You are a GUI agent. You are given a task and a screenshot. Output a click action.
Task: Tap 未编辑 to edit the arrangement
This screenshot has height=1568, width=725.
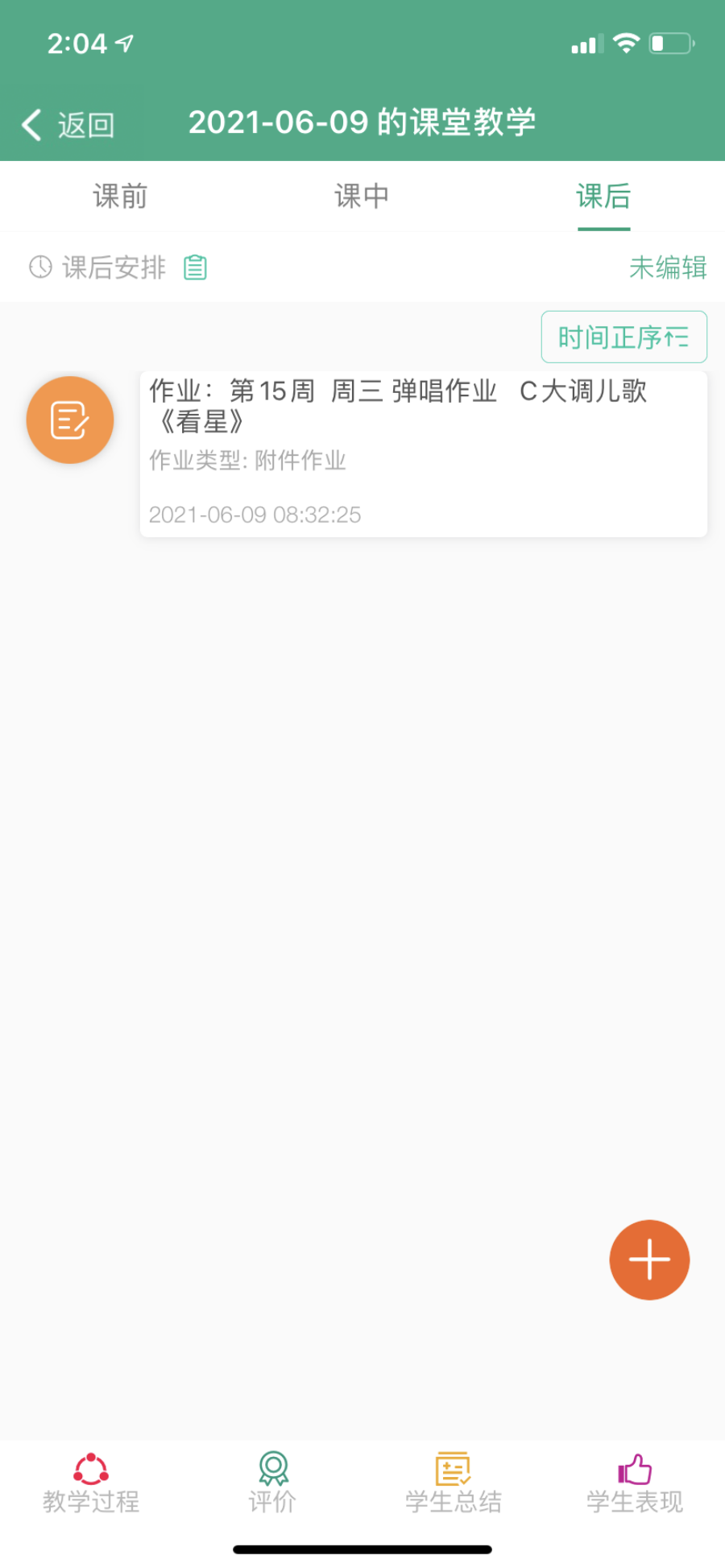tap(667, 267)
